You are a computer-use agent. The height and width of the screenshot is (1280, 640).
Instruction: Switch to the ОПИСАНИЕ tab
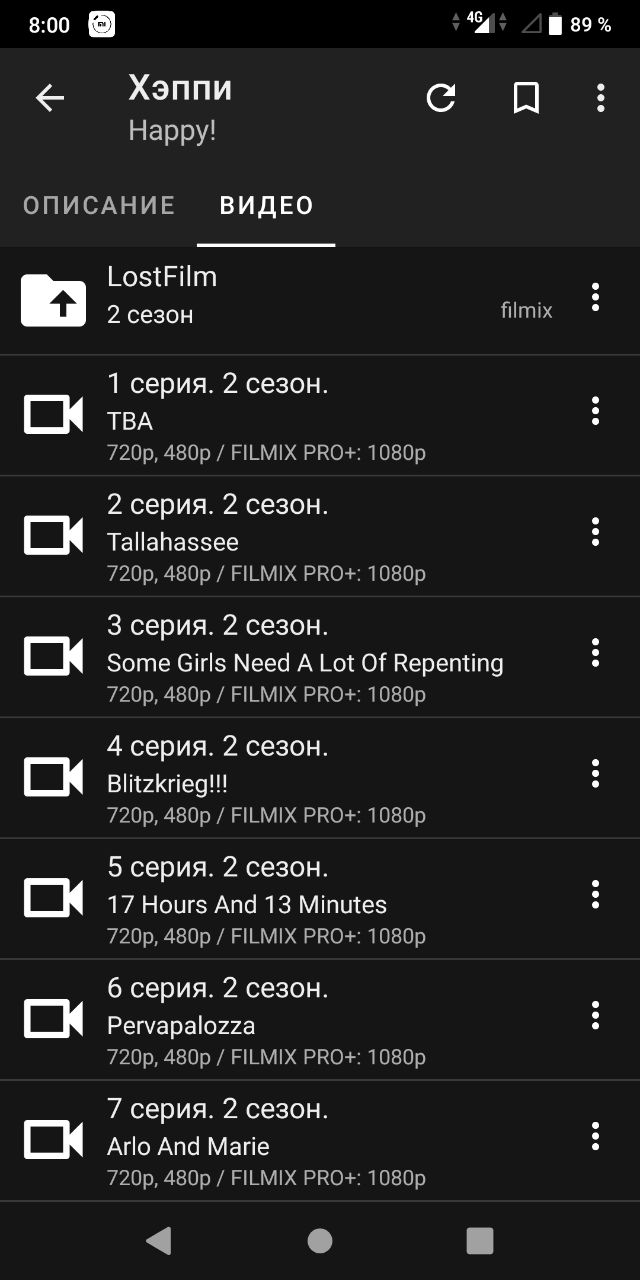(x=99, y=205)
